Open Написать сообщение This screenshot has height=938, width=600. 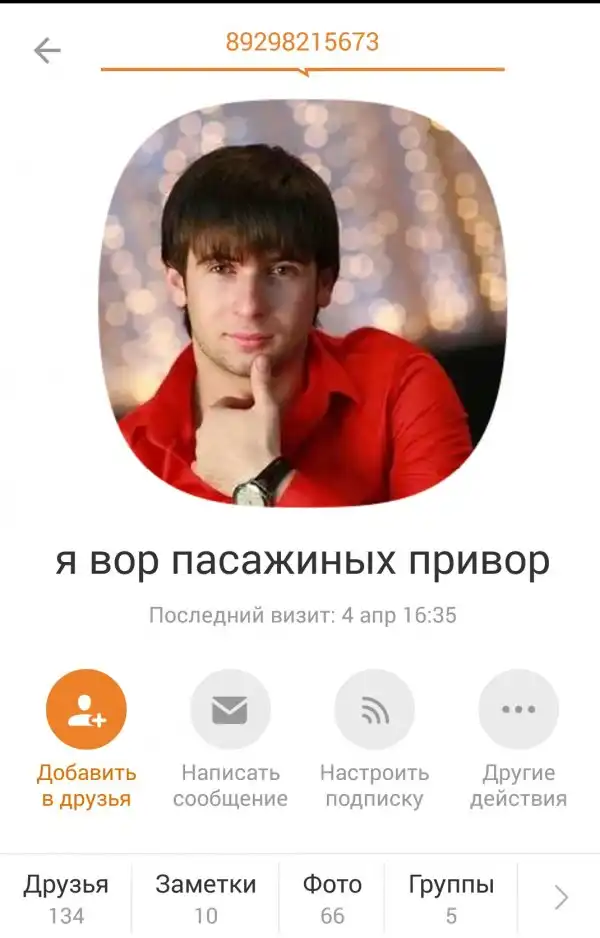click(x=230, y=709)
